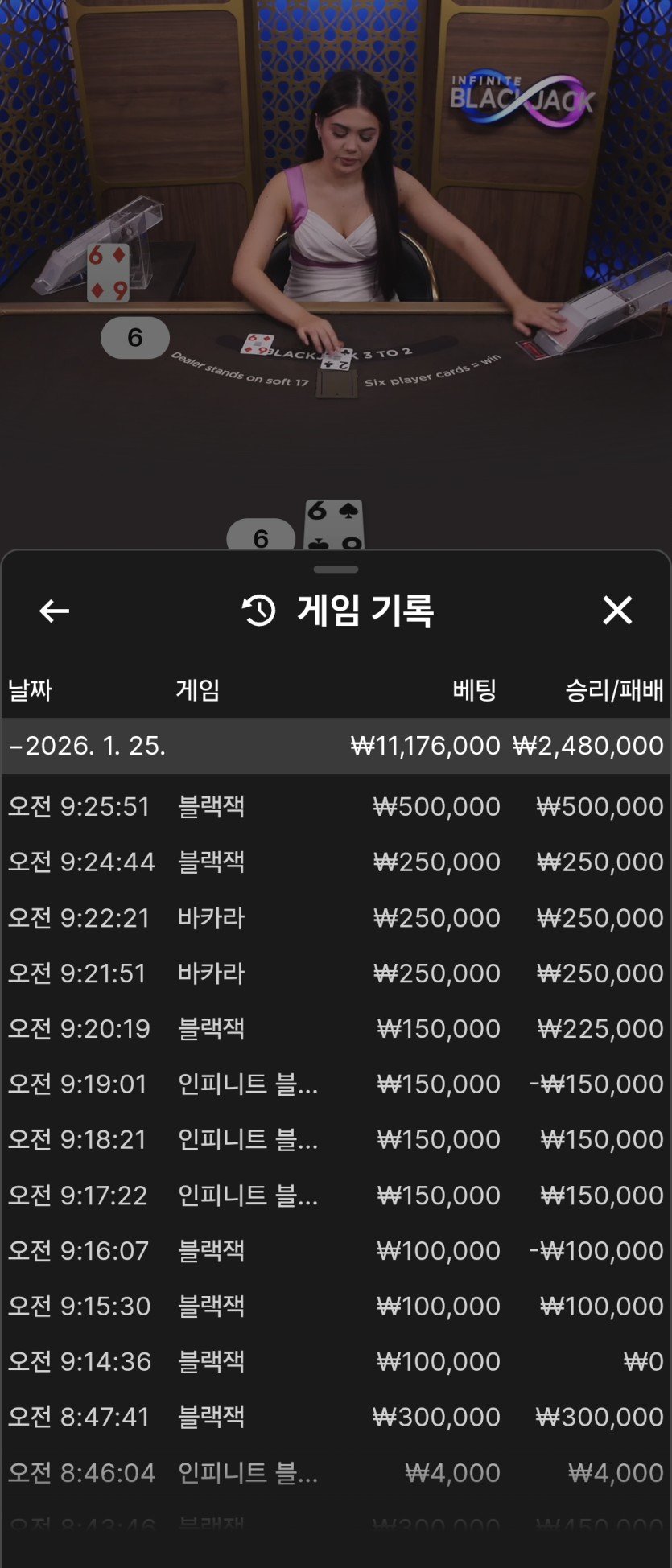The height and width of the screenshot is (1568, 672).
Task: View the 오전 9:22:21 바카라 record
Action: tap(336, 917)
